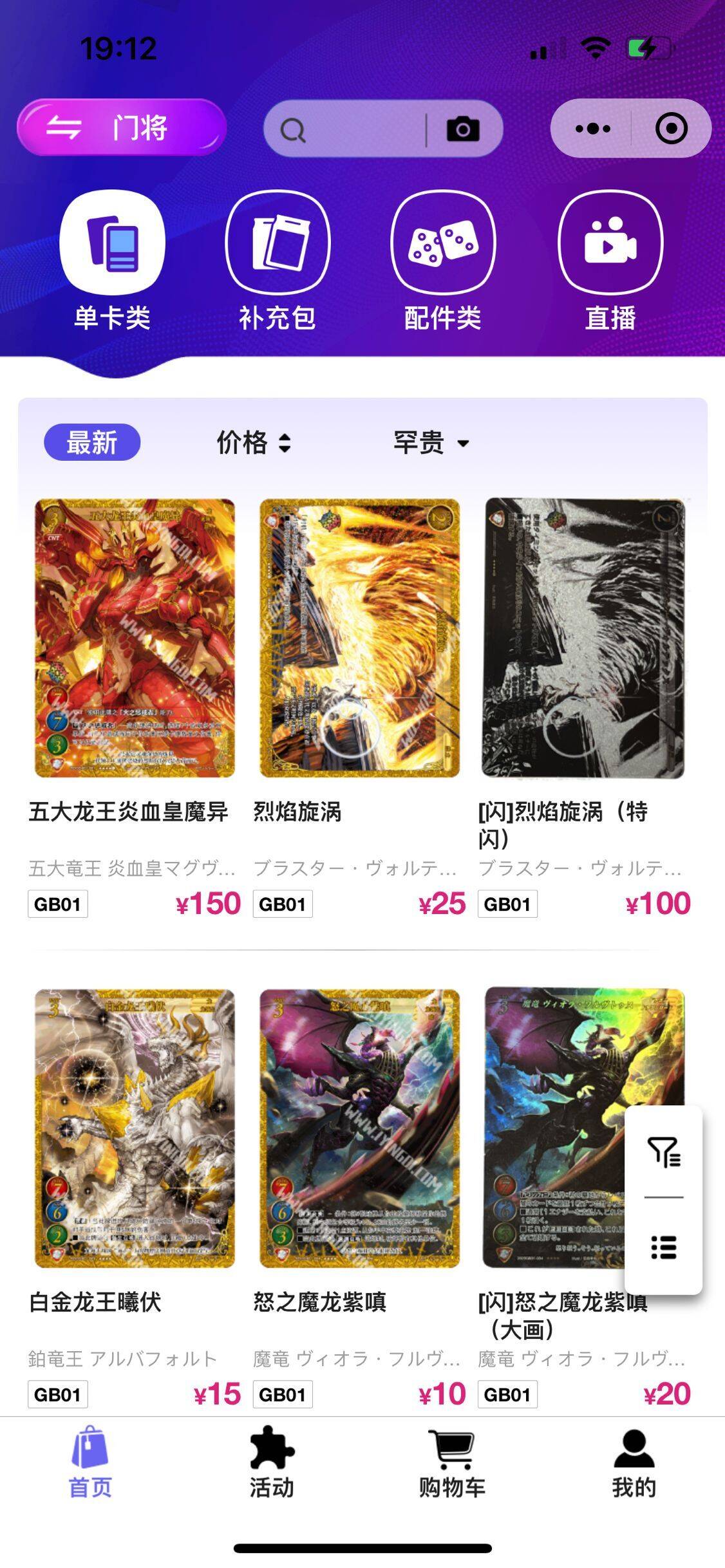This screenshot has height=1568, width=725.
Task: Sort by 价格
Action: point(254,443)
